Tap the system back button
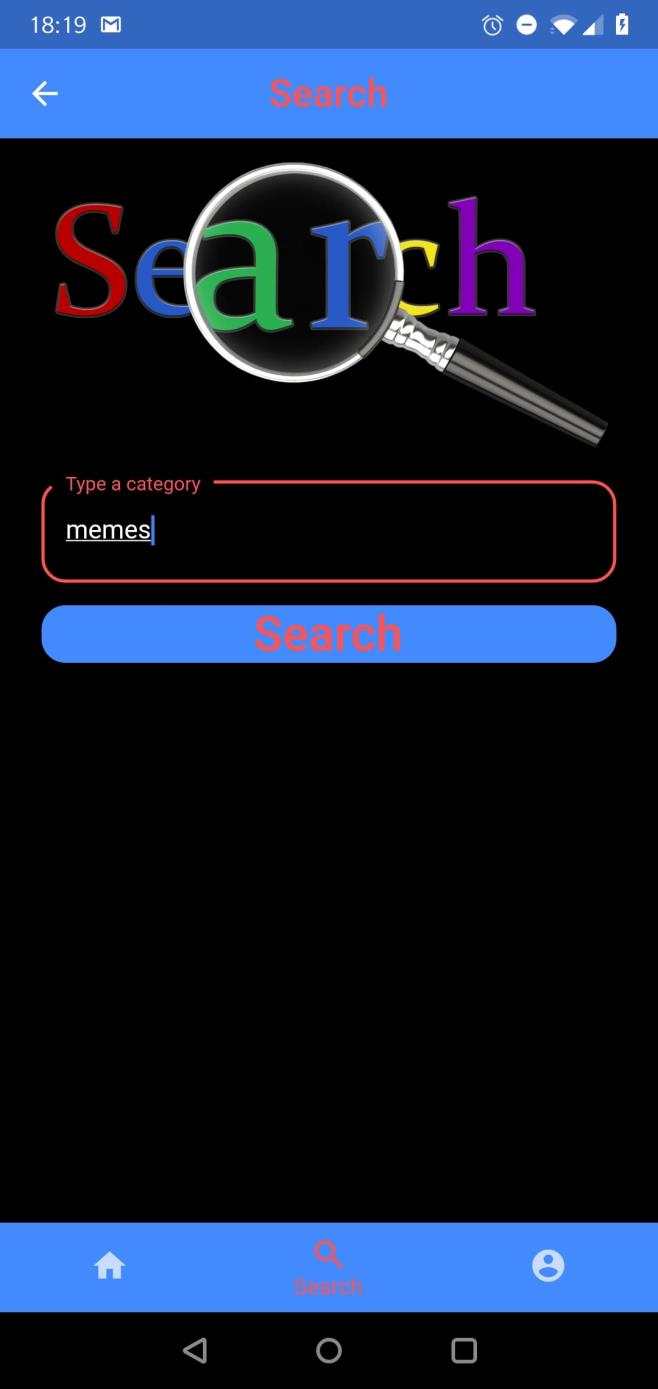Screen dimensions: 658x1389 [x=195, y=1351]
